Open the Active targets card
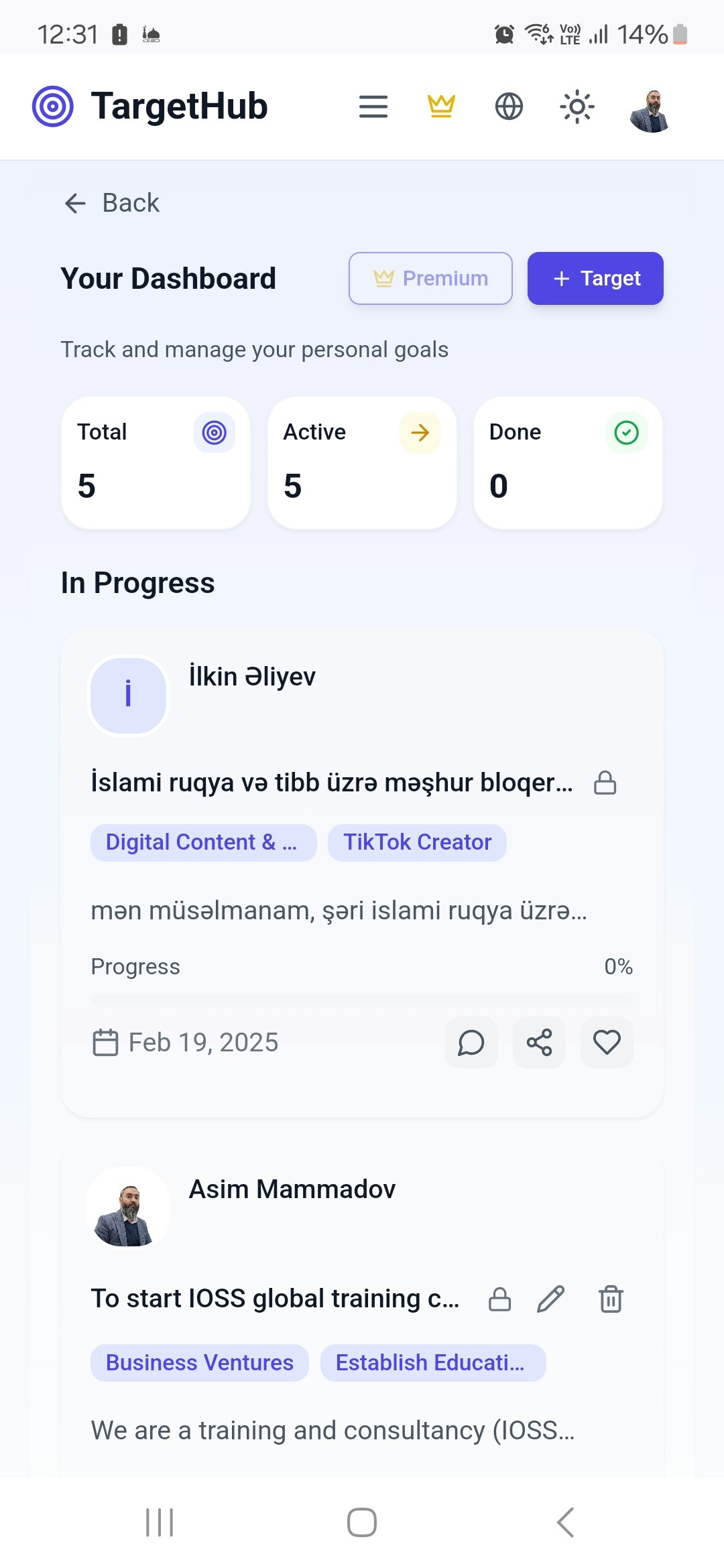Viewport: 724px width, 1568px height. tap(362, 462)
